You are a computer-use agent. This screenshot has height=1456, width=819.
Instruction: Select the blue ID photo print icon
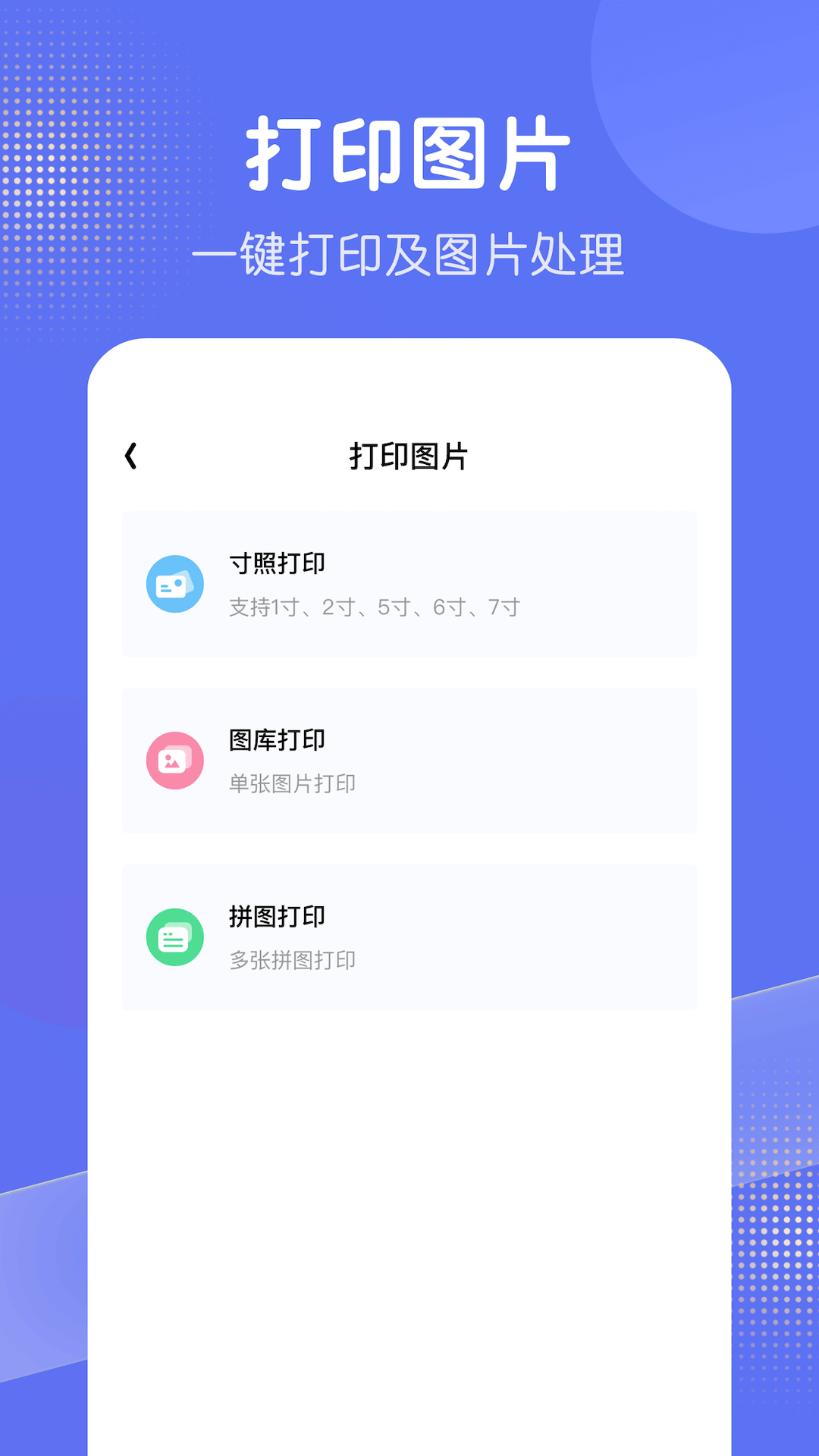point(175,584)
